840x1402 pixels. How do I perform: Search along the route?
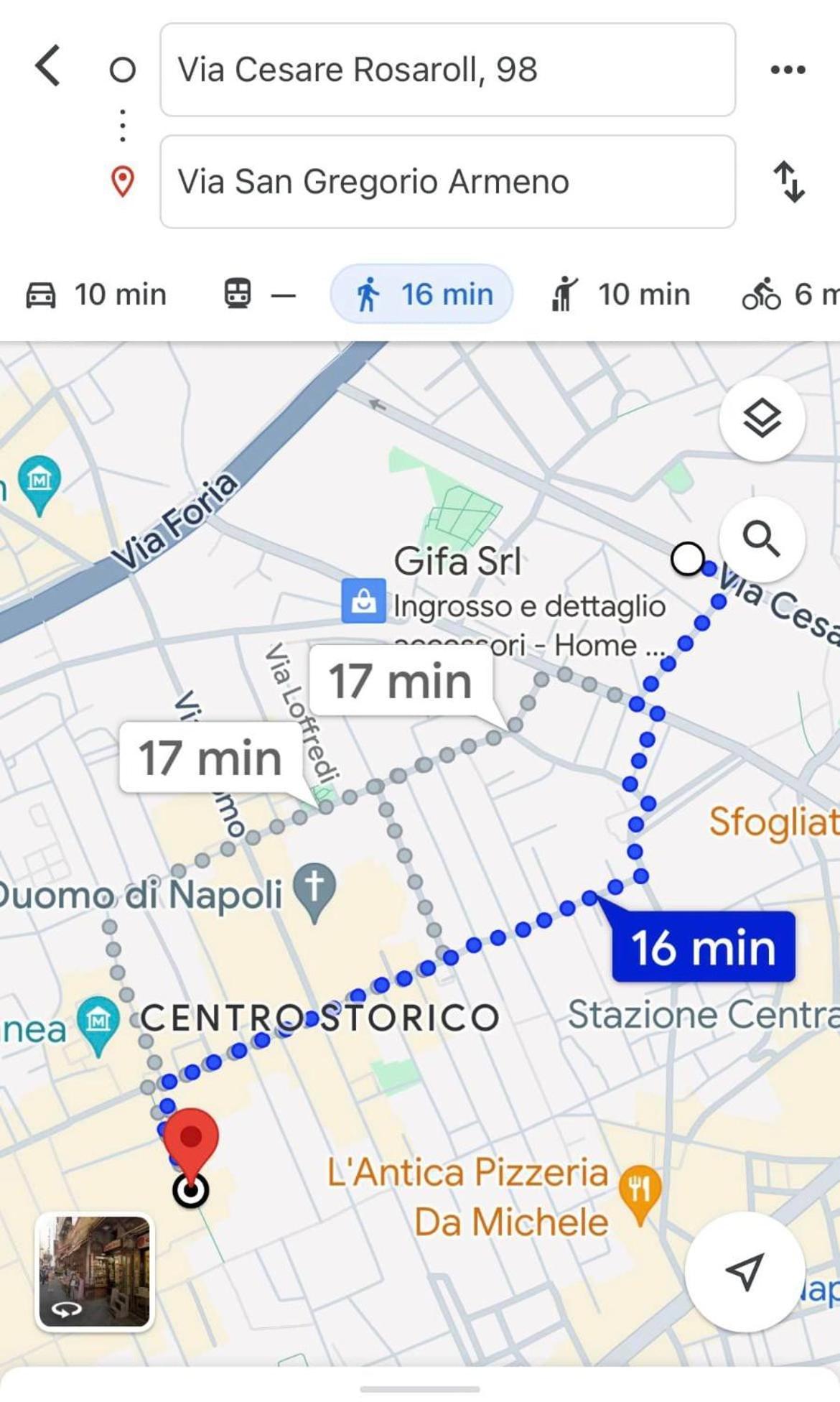coord(762,539)
